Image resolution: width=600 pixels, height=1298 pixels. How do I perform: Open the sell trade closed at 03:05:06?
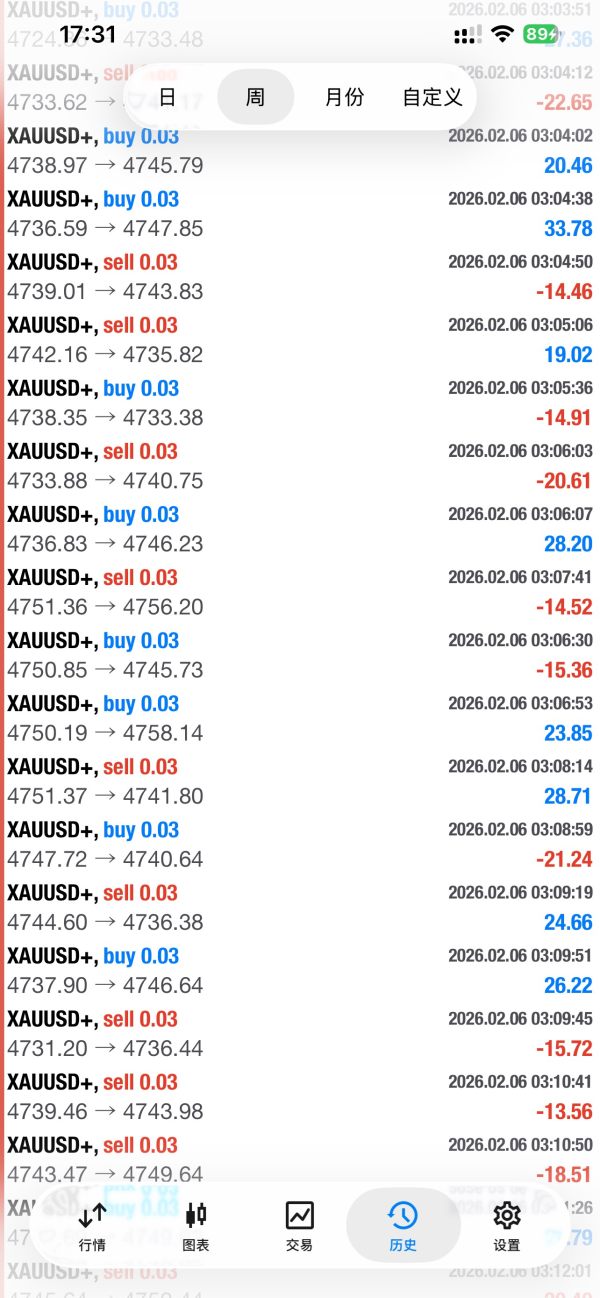(300, 340)
